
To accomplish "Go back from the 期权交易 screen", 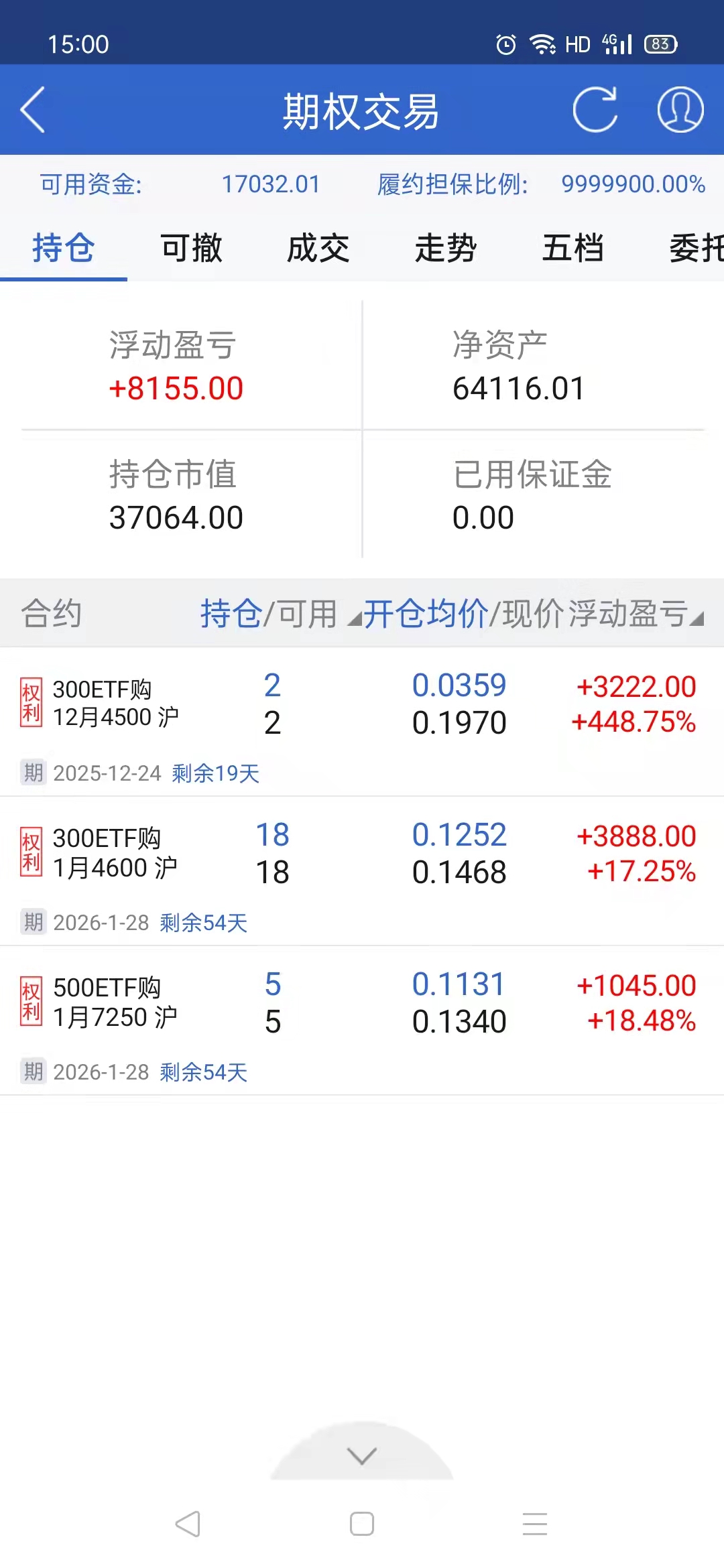I will pos(33,110).
